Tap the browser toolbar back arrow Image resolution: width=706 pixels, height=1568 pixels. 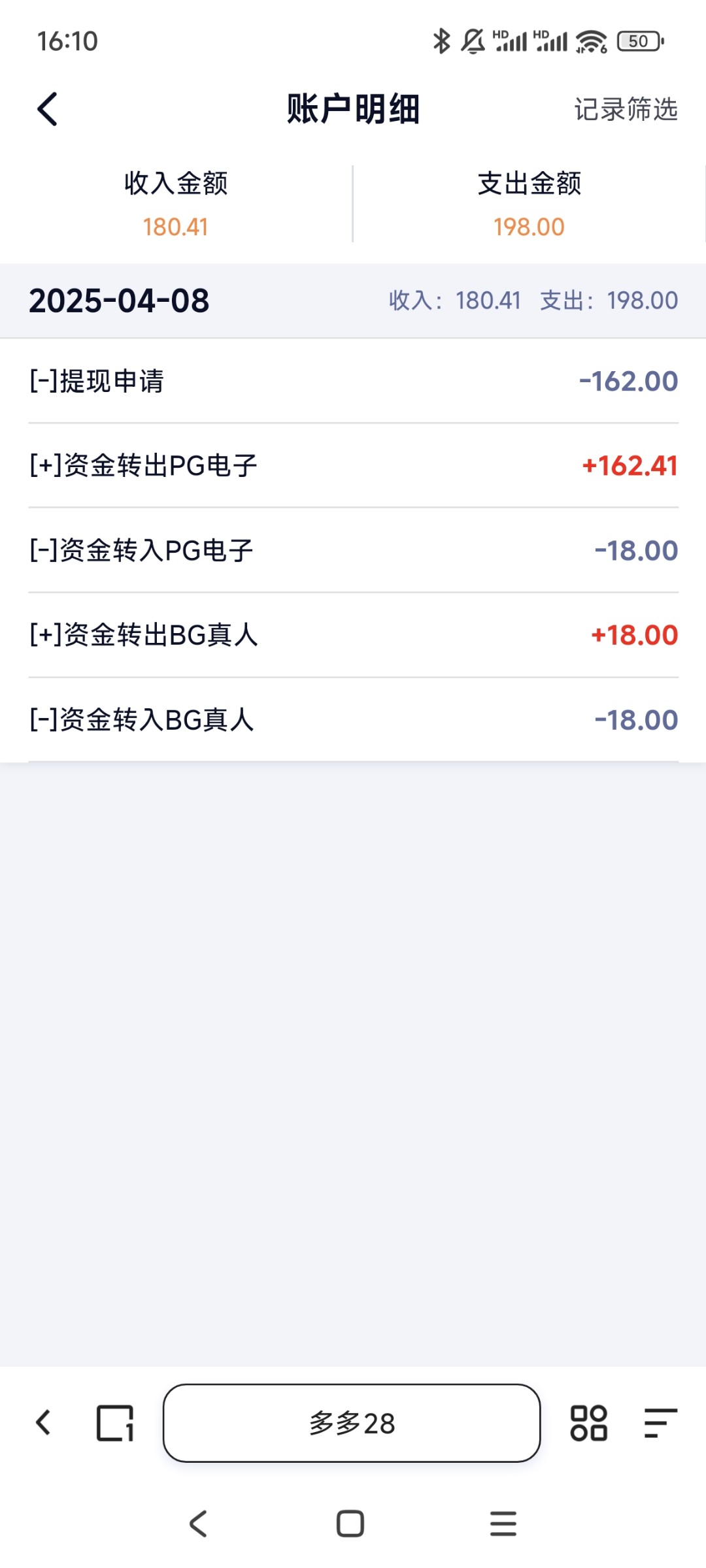pos(44,1422)
